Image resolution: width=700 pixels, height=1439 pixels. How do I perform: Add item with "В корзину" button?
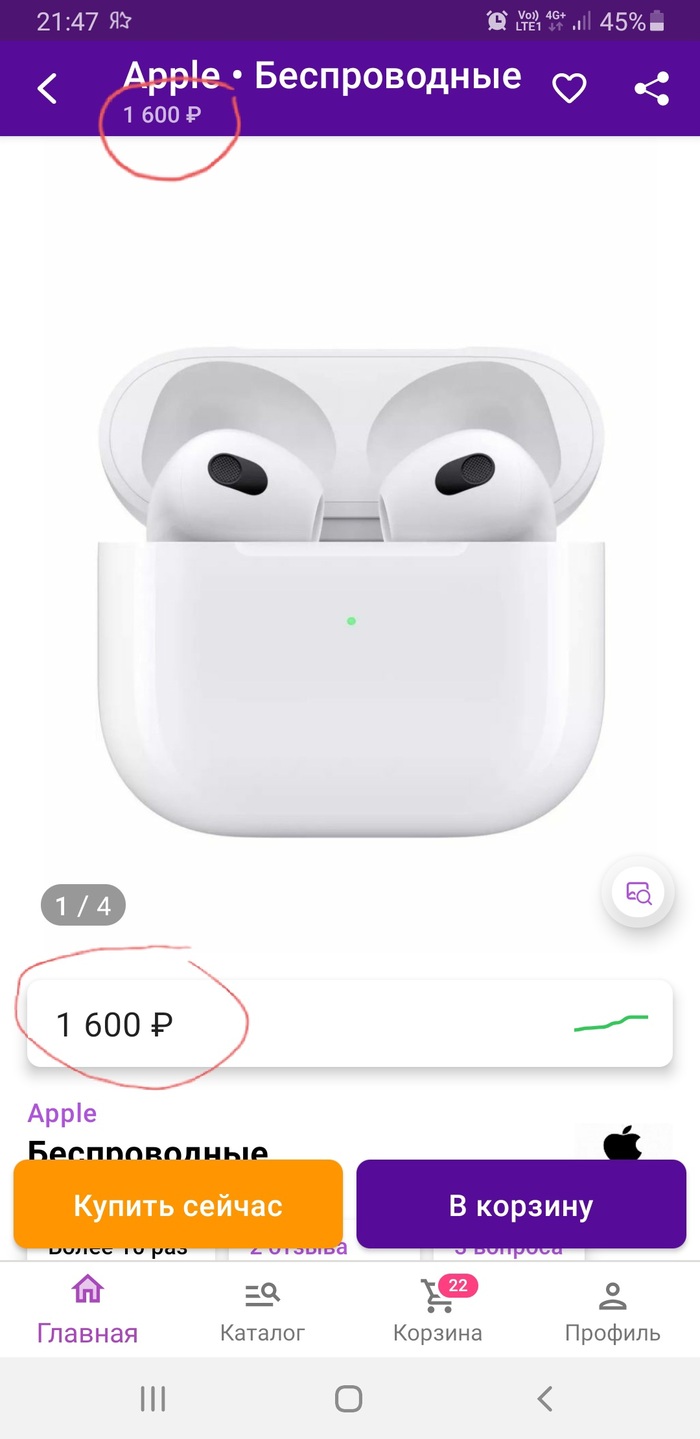point(521,1205)
